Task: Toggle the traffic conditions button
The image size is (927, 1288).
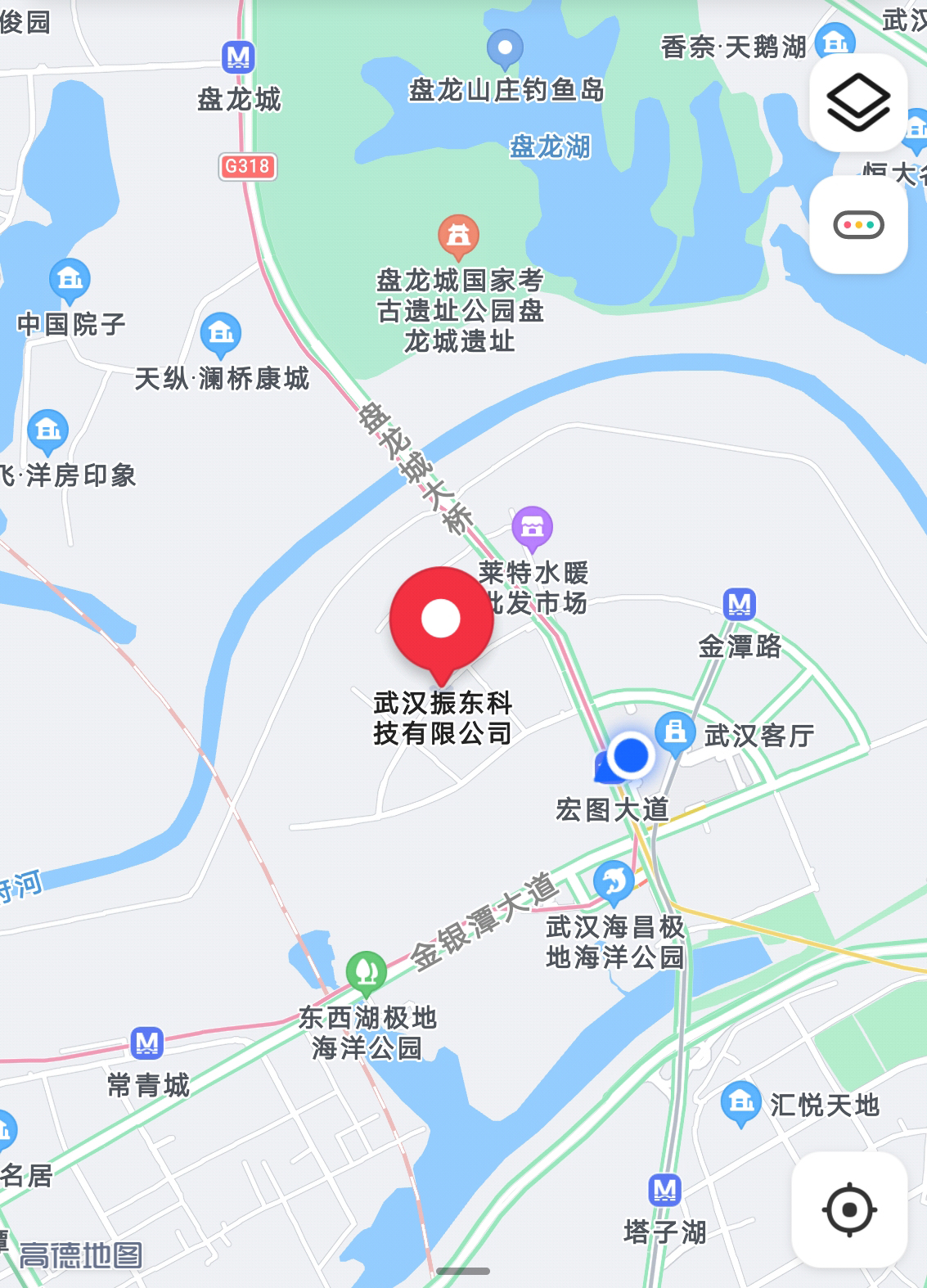Action: coord(858,224)
